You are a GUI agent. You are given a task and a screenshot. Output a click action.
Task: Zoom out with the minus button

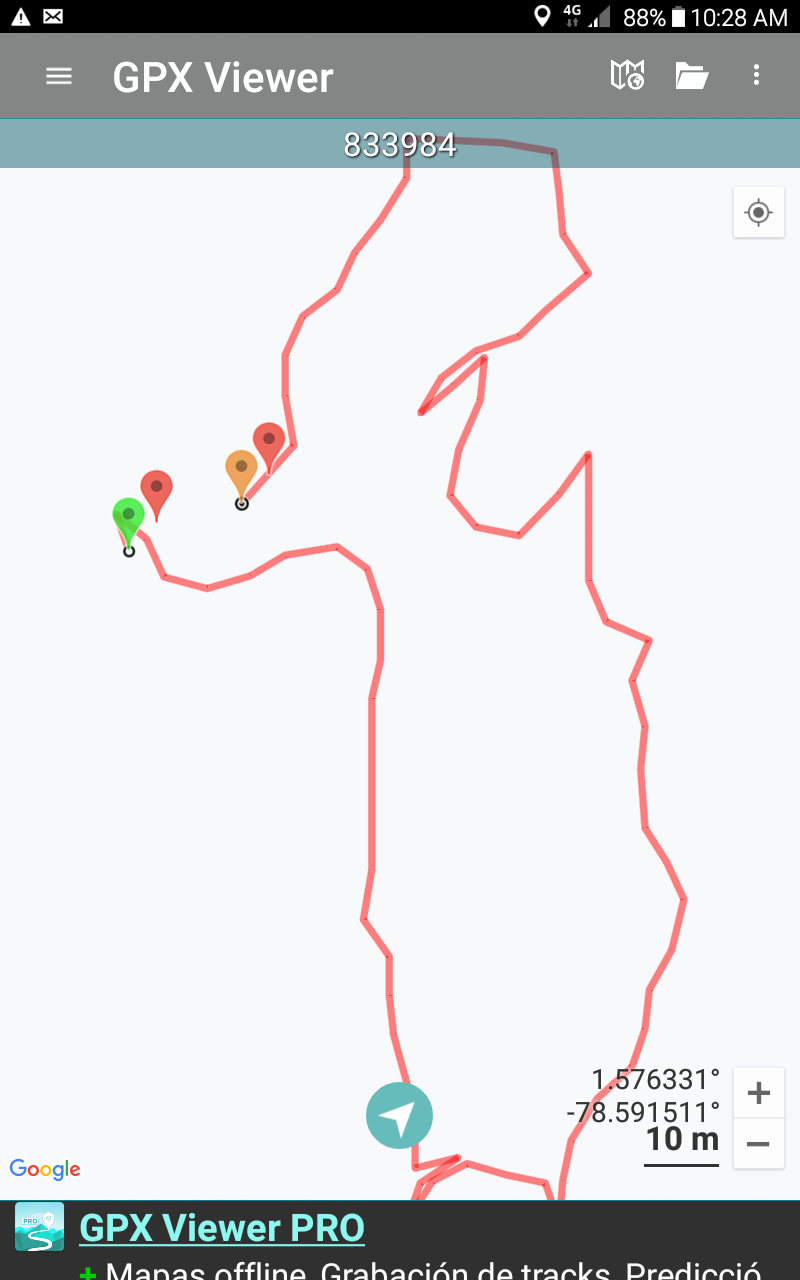pyautogui.click(x=758, y=1143)
